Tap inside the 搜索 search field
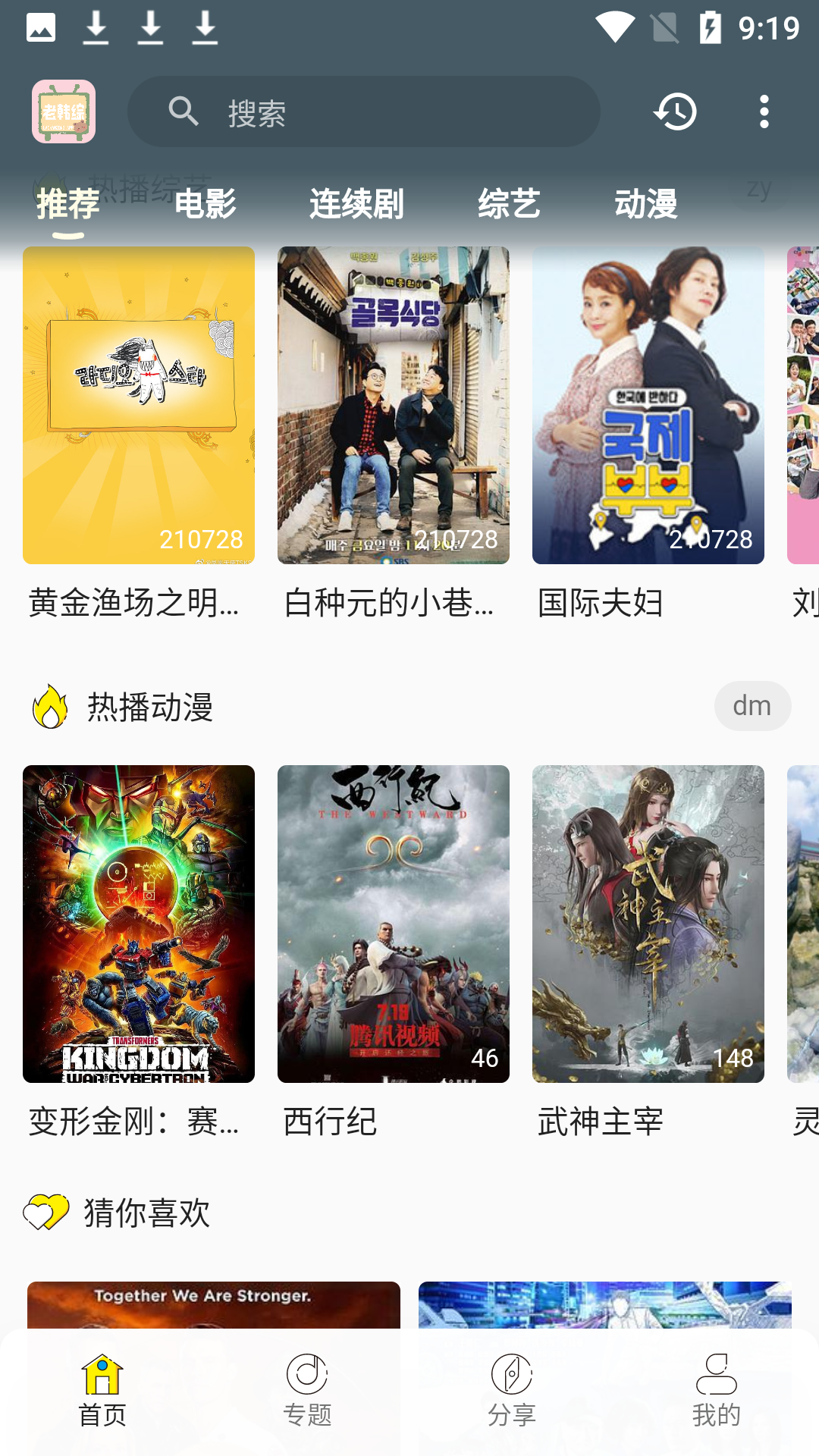Screen dimensions: 819x1456 tap(364, 111)
